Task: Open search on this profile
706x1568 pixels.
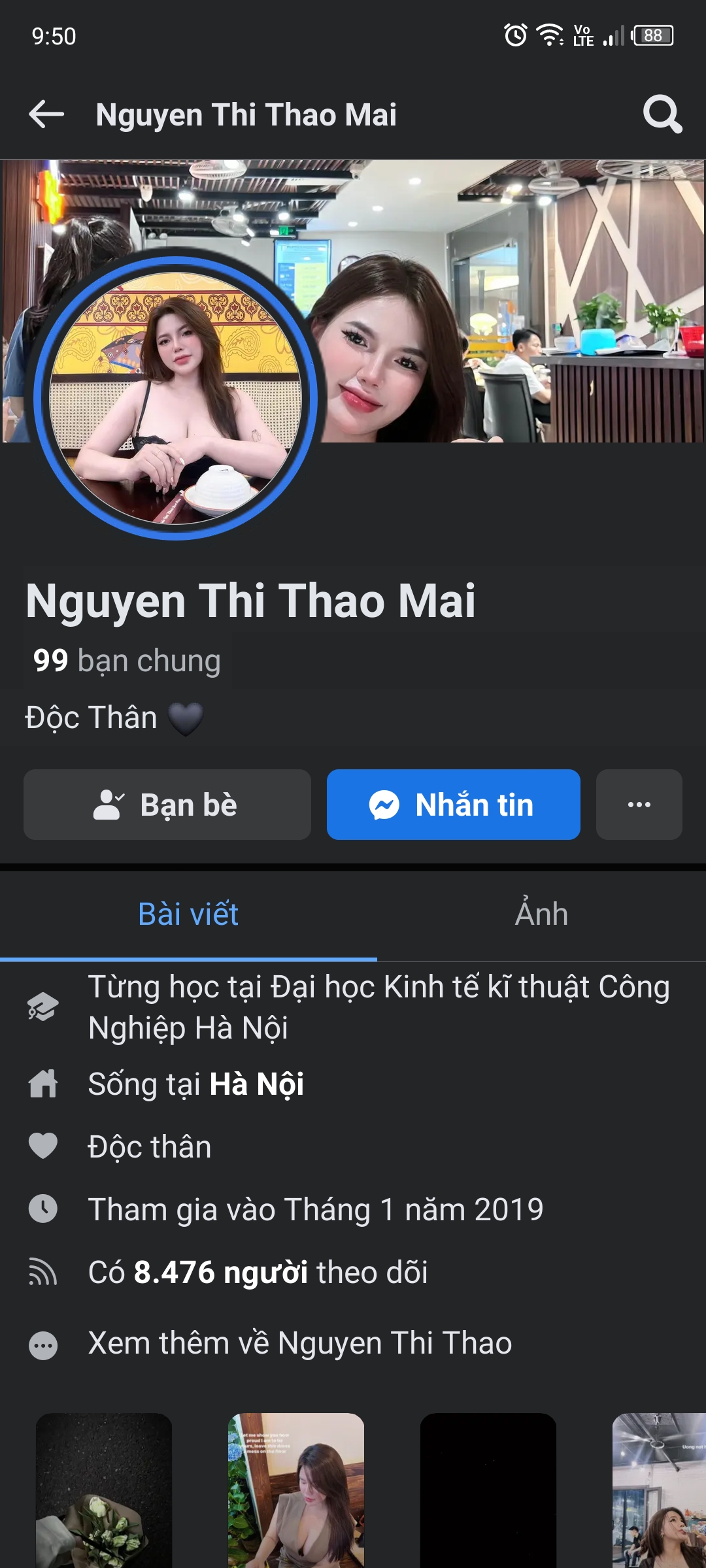Action: point(662,114)
